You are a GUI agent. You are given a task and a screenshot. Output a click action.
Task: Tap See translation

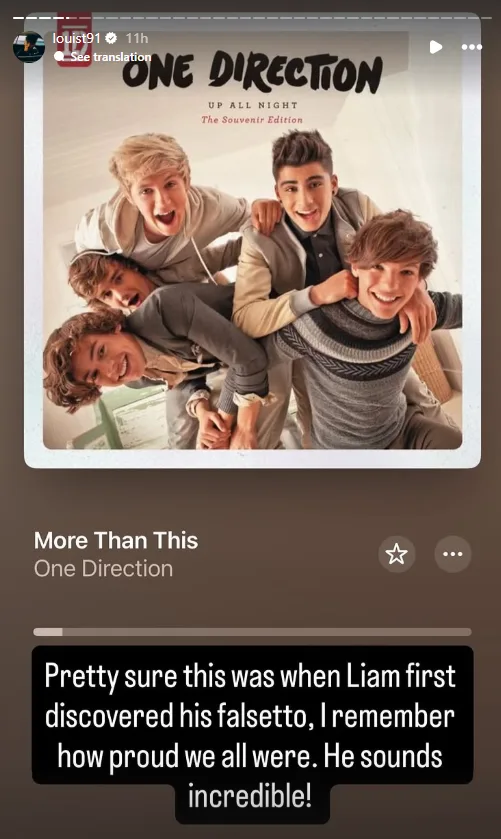pyautogui.click(x=110, y=57)
